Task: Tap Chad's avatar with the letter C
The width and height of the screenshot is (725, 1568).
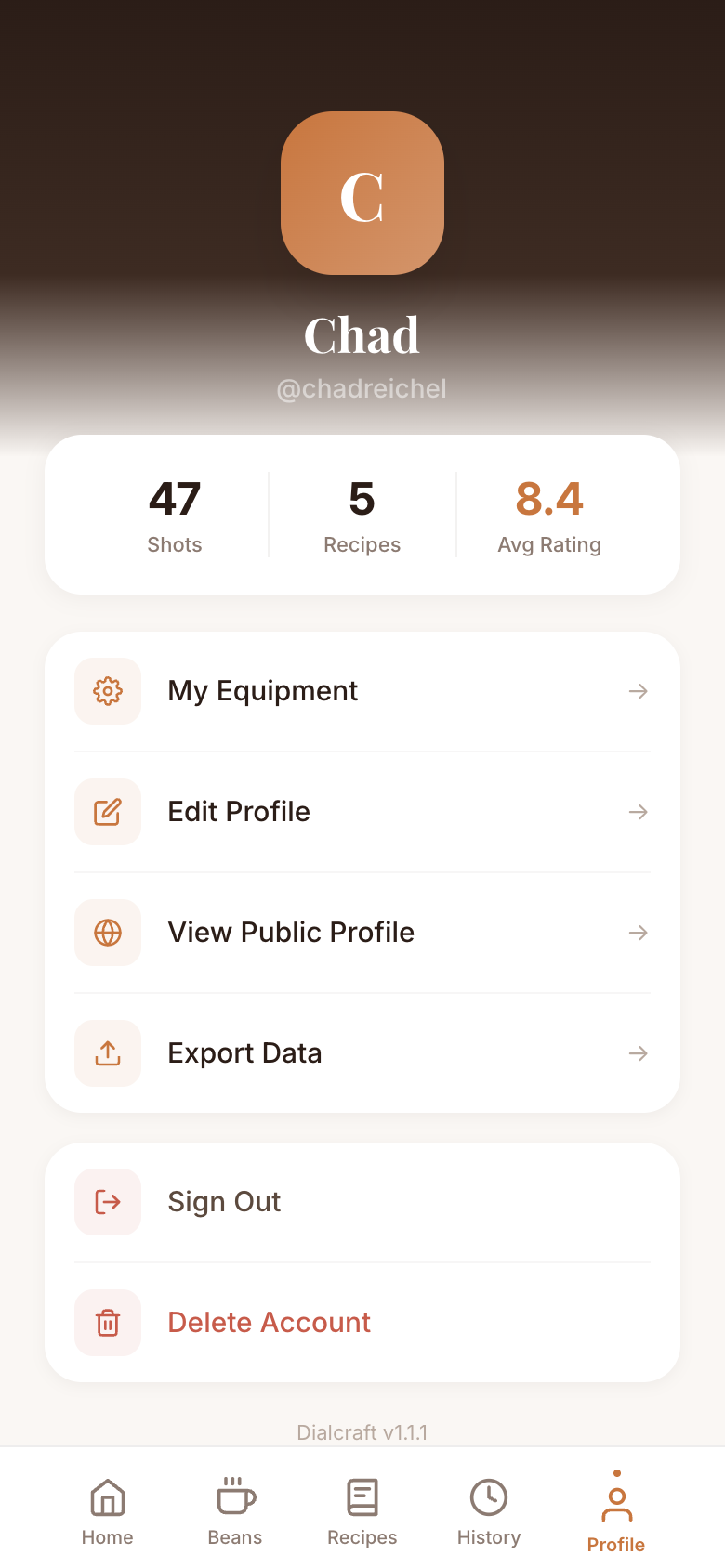Action: click(x=362, y=193)
